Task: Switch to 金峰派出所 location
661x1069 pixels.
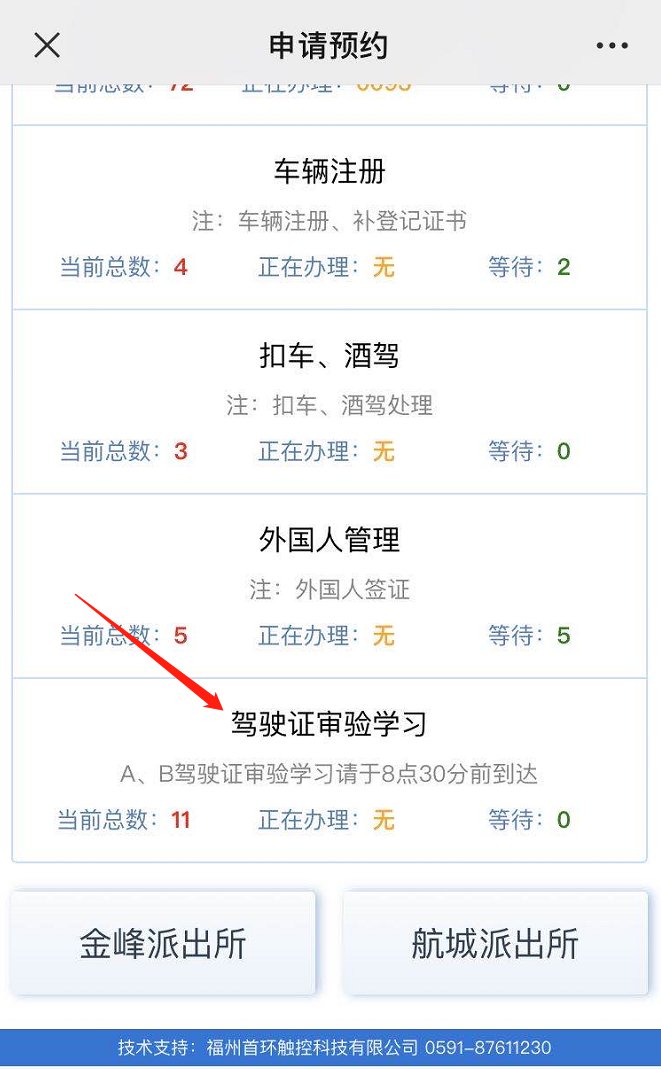Action: tap(163, 943)
